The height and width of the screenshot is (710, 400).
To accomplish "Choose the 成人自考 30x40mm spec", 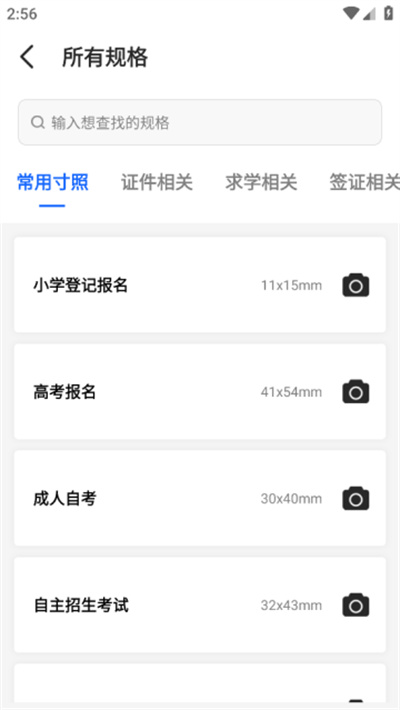I will point(200,498).
